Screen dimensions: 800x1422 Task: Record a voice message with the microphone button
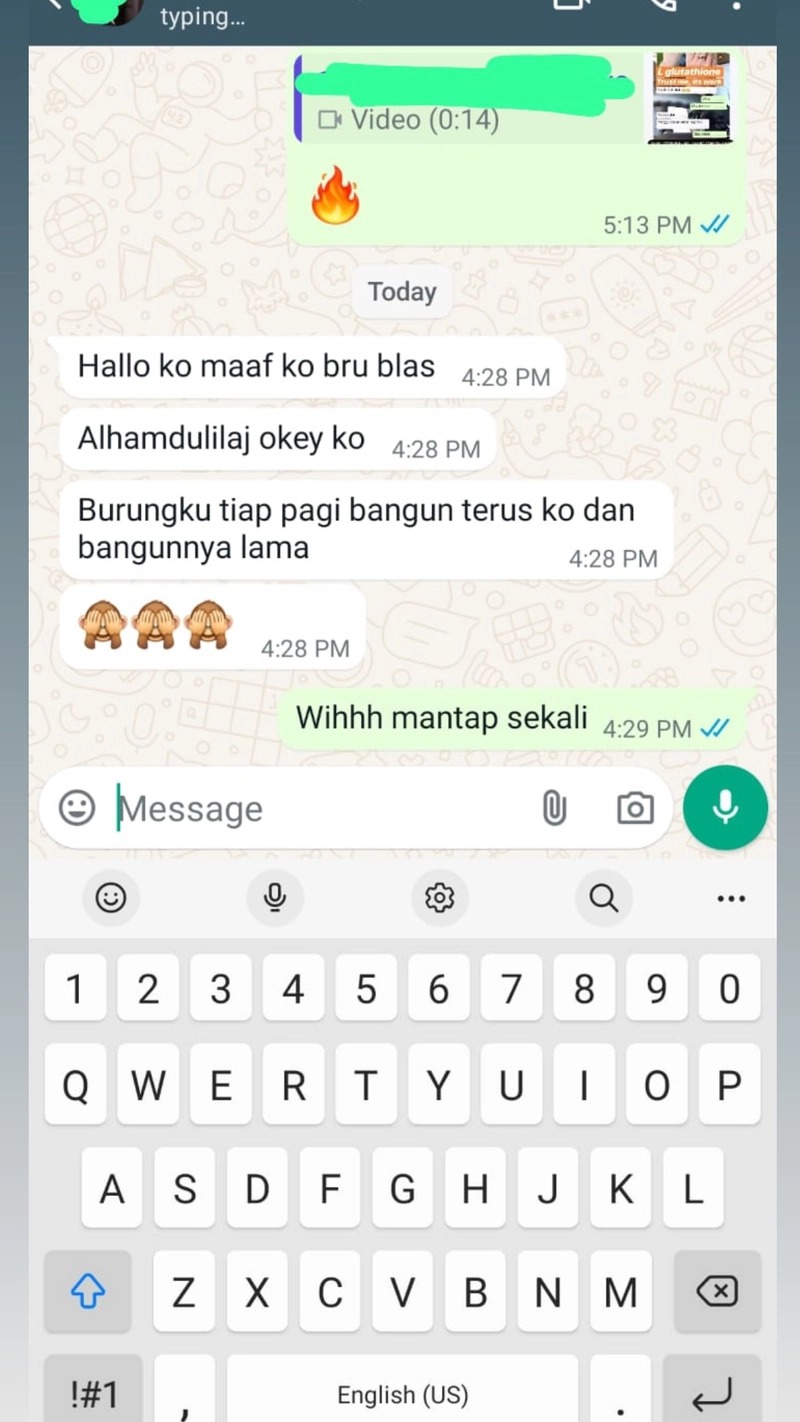point(725,807)
